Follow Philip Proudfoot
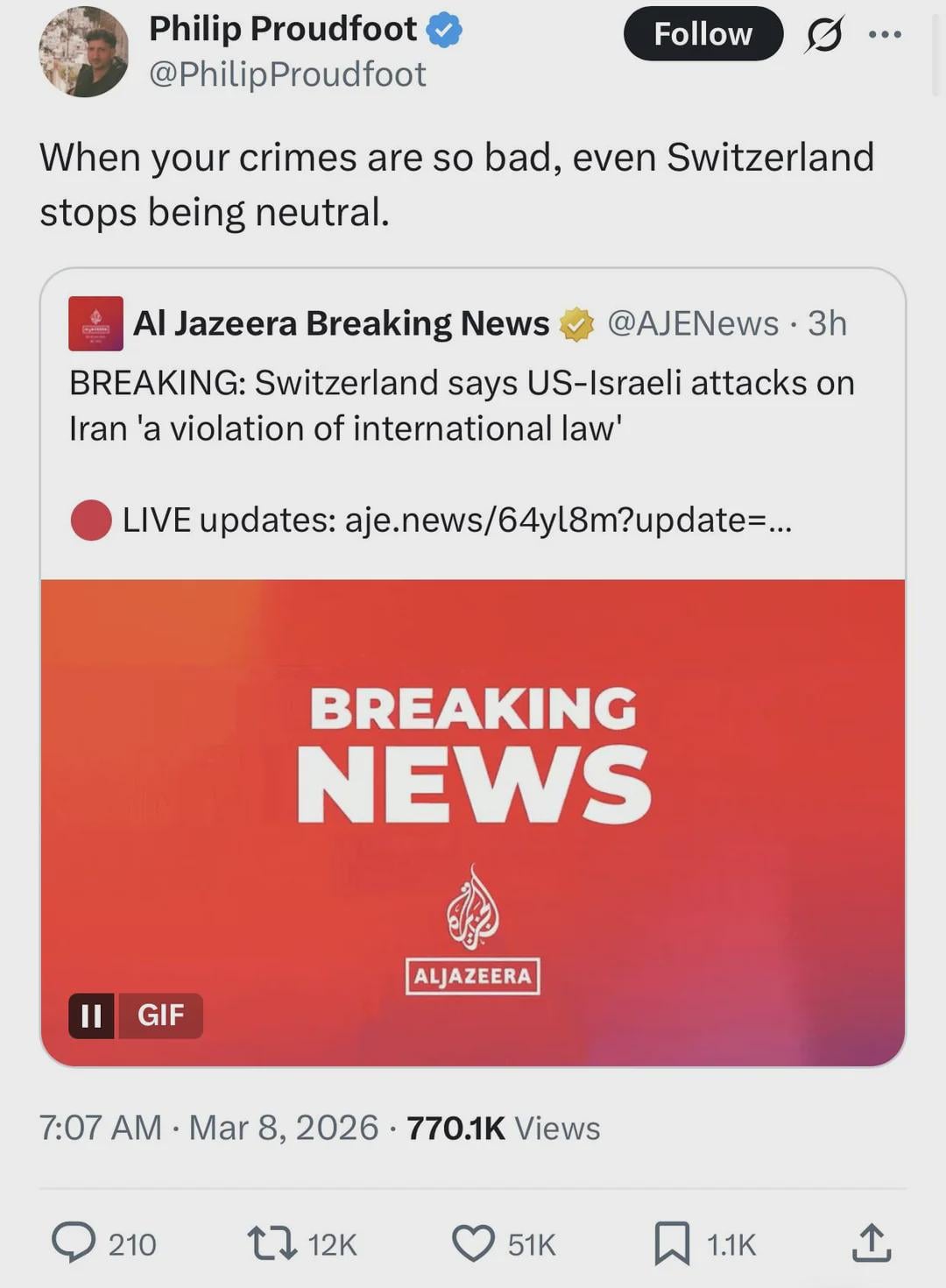 [x=702, y=34]
